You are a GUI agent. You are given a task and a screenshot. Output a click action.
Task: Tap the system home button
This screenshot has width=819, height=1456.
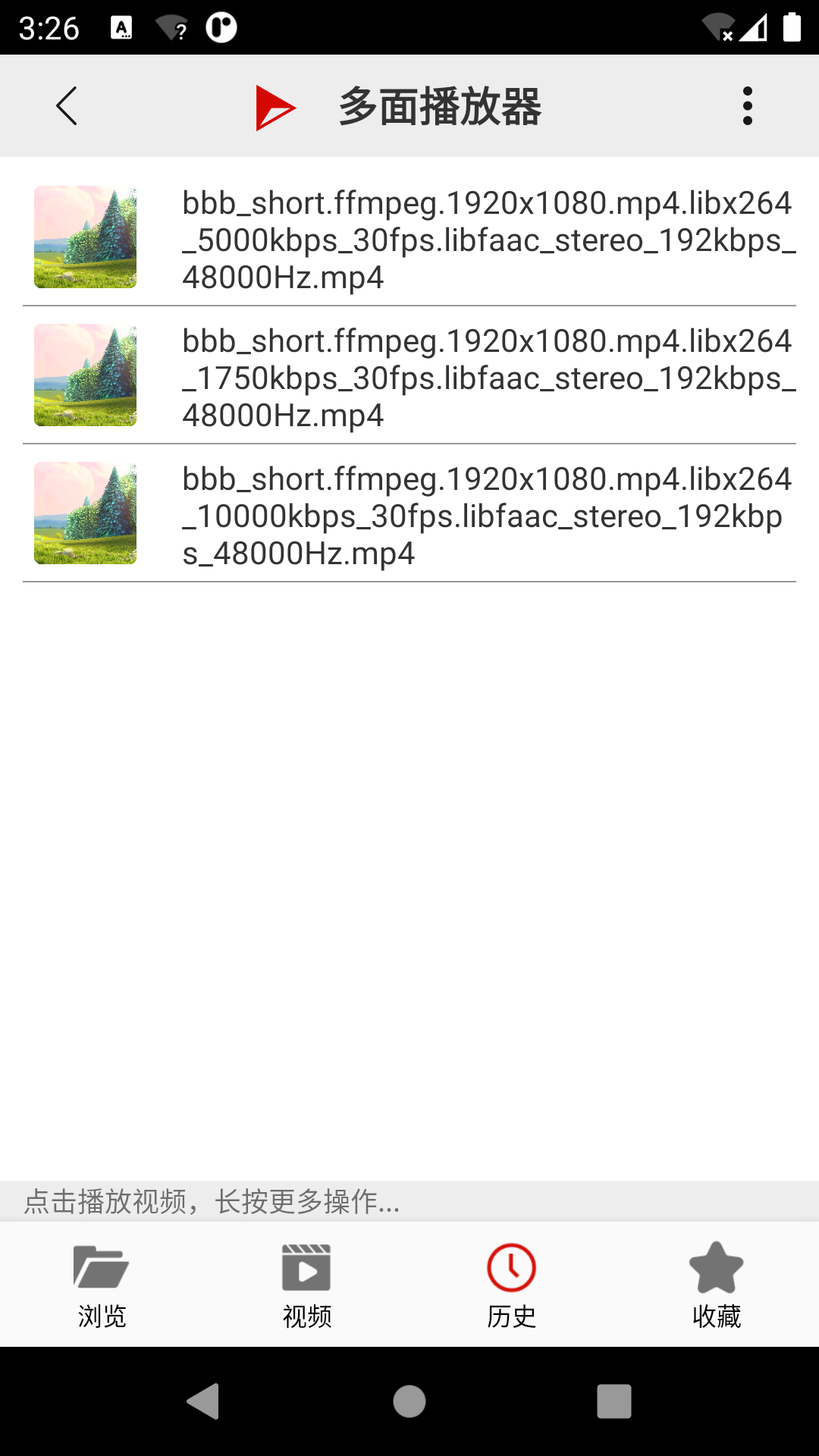tap(409, 1401)
